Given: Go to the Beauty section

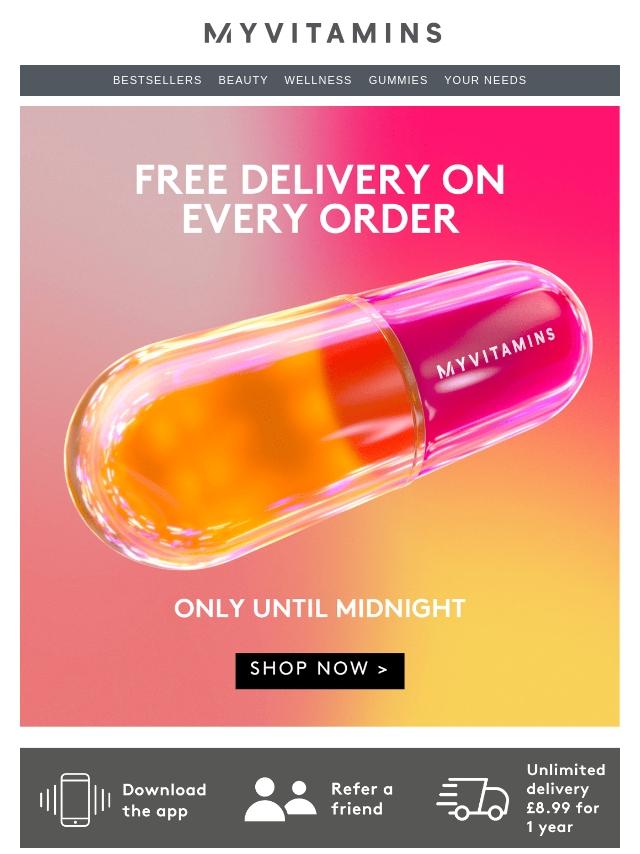Looking at the screenshot, I should tap(243, 80).
